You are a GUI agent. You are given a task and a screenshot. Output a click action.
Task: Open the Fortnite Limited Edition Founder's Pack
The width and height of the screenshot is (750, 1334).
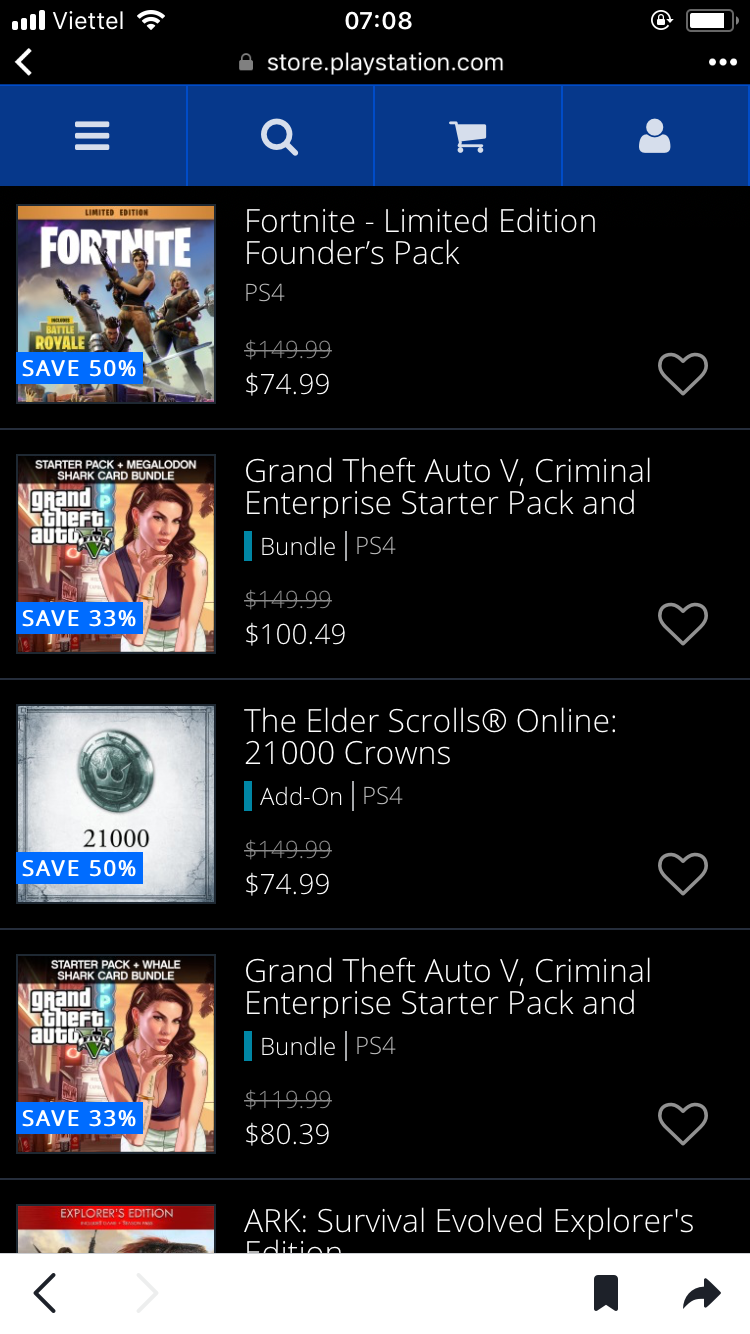point(420,237)
